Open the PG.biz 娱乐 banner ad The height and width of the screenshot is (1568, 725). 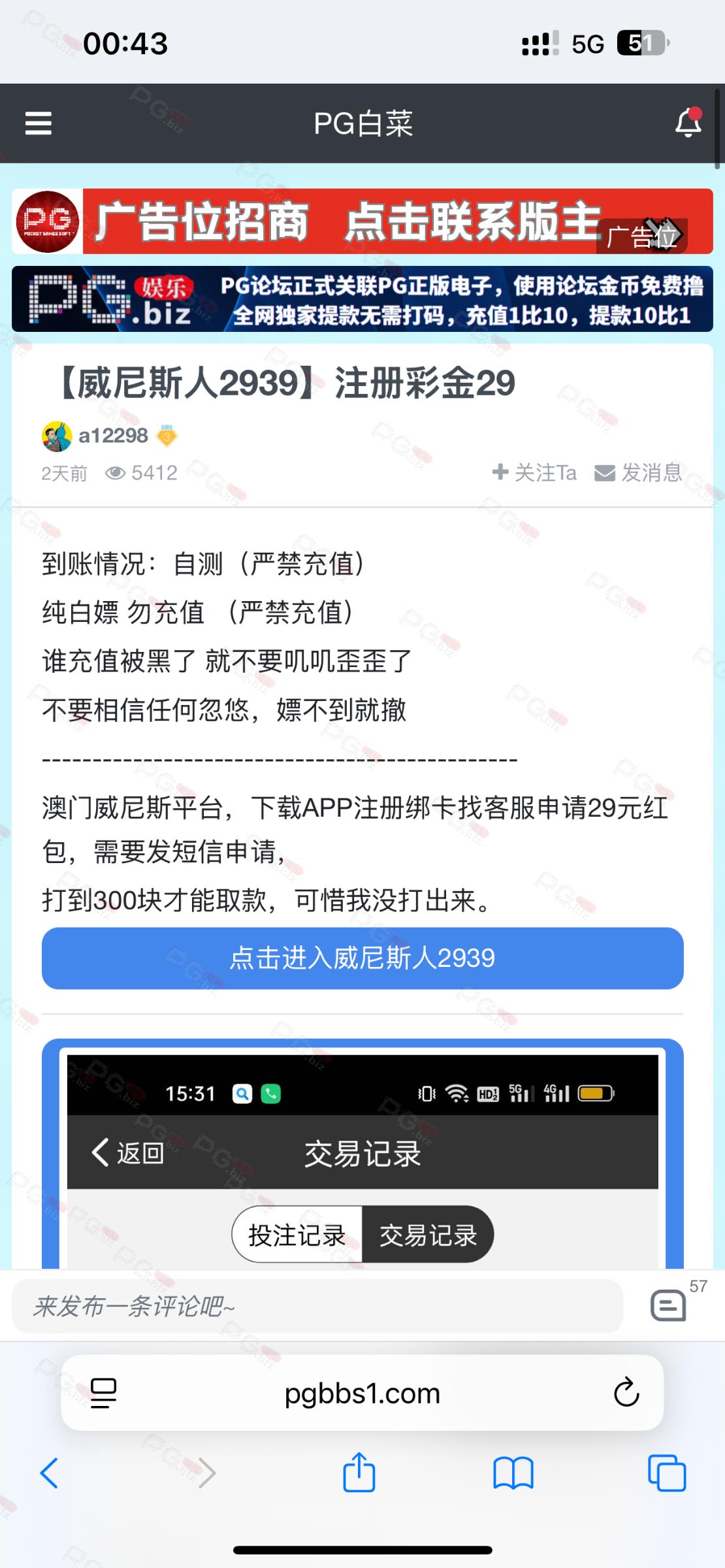tap(362, 299)
